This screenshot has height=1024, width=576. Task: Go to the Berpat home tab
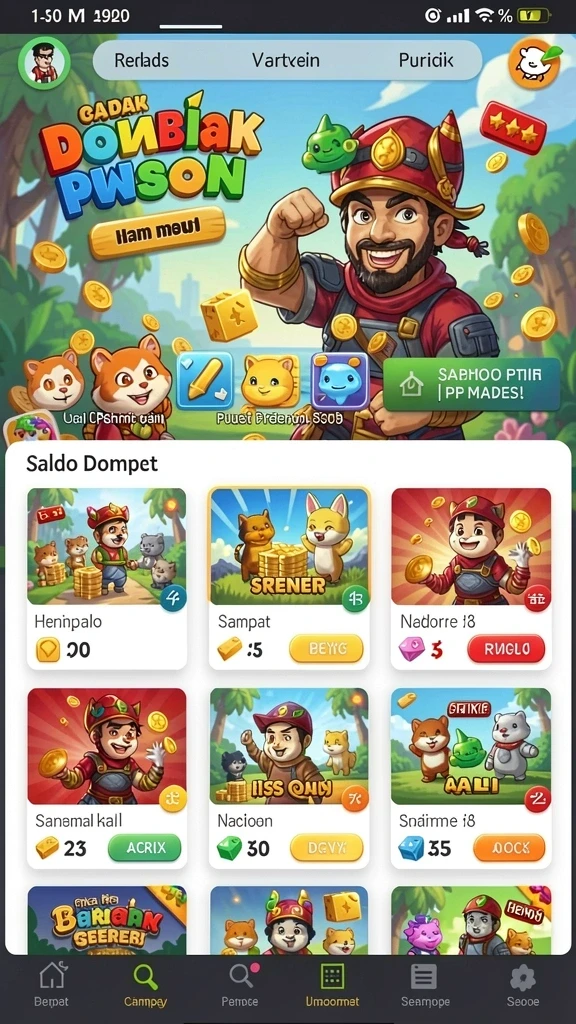click(51, 985)
